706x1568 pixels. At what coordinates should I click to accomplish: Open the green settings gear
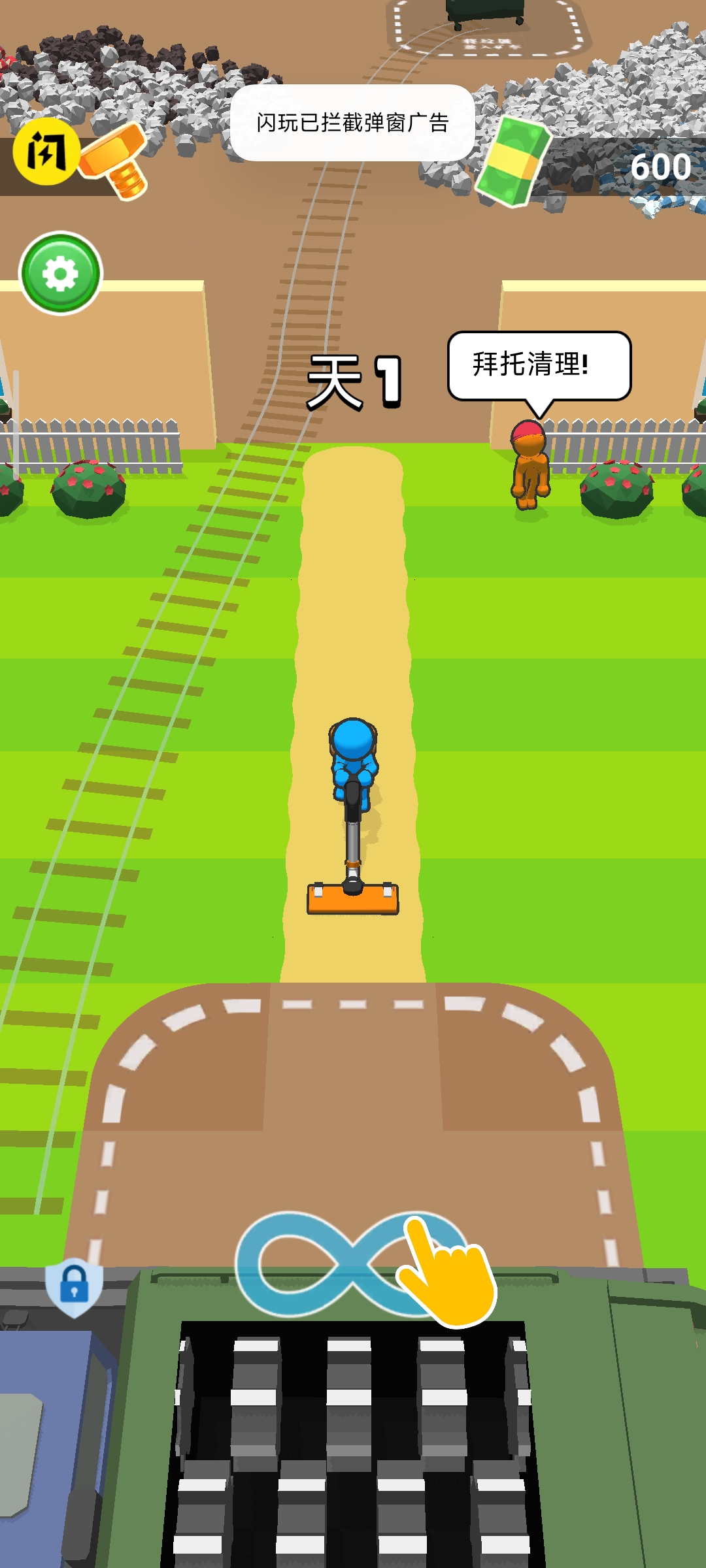(x=61, y=274)
